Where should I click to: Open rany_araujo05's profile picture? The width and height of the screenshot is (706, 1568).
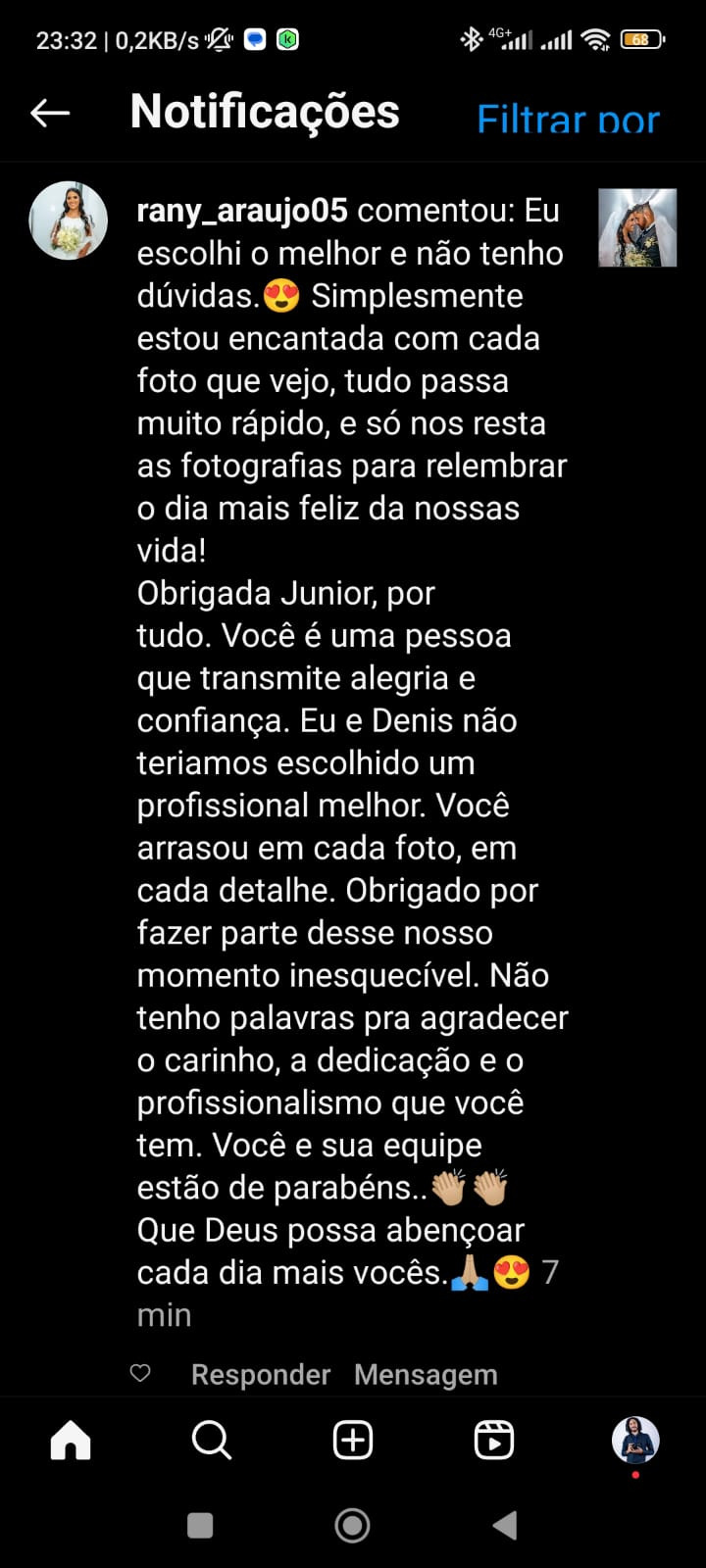(69, 220)
